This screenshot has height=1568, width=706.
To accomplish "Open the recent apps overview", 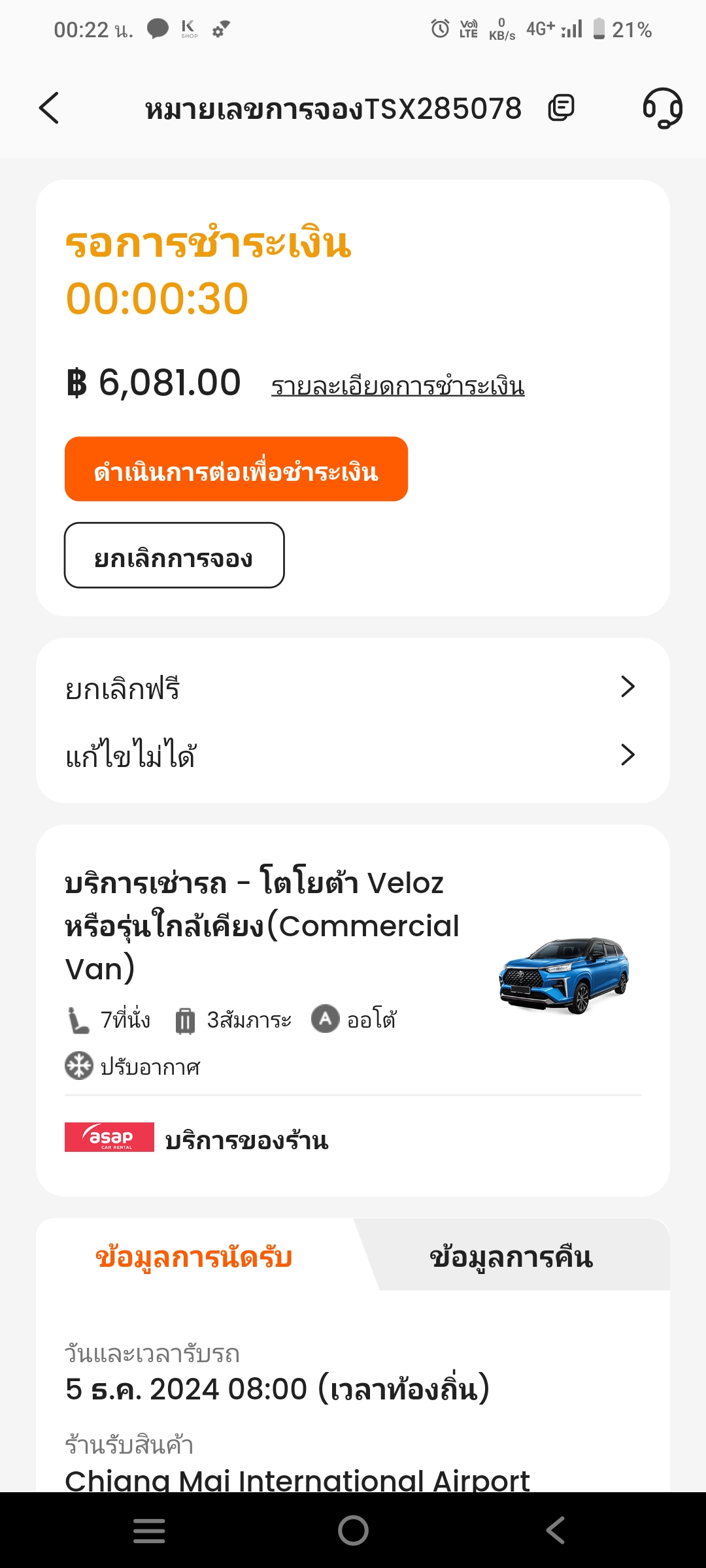I will (x=149, y=1530).
